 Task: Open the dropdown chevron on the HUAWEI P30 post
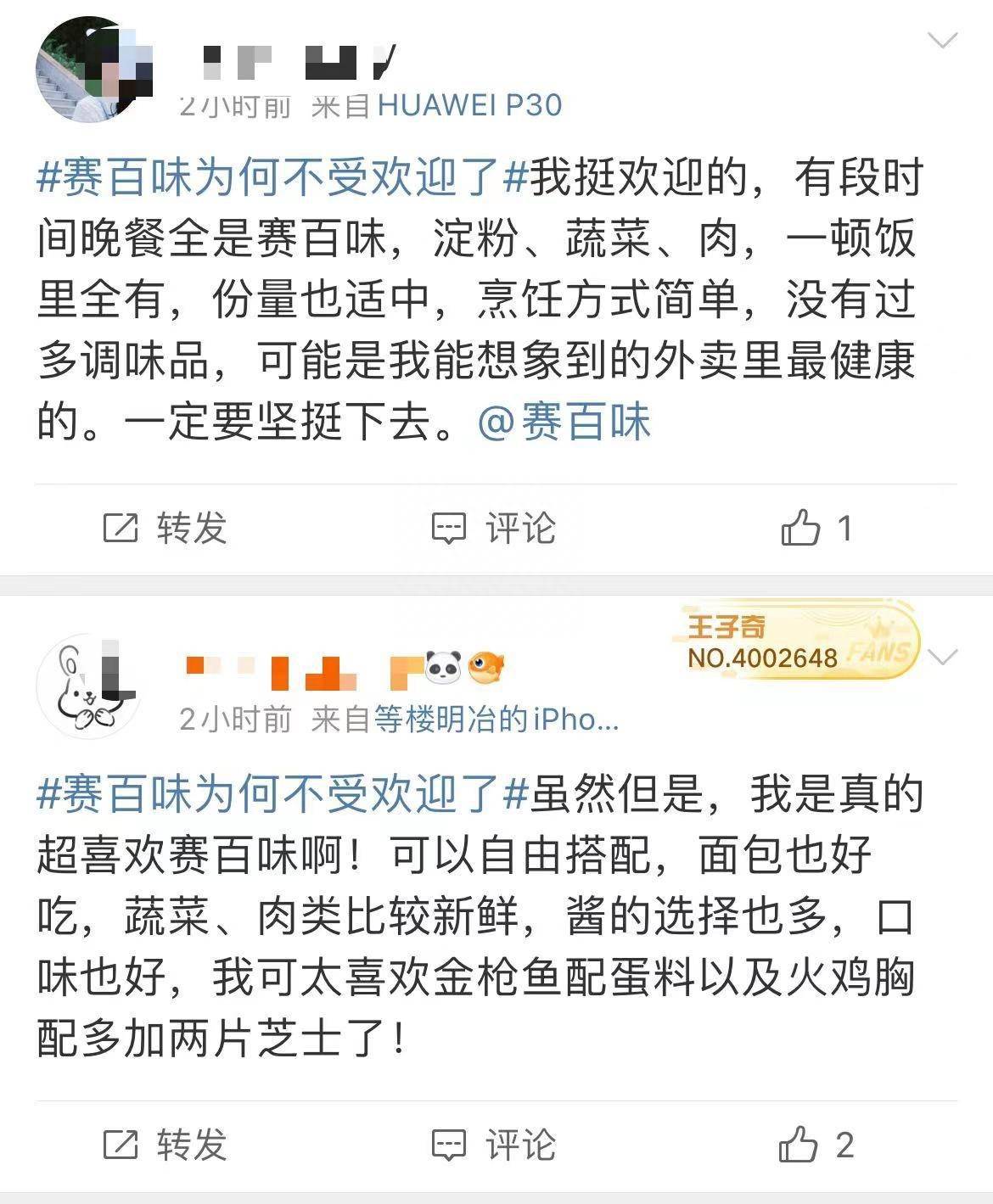tap(942, 40)
